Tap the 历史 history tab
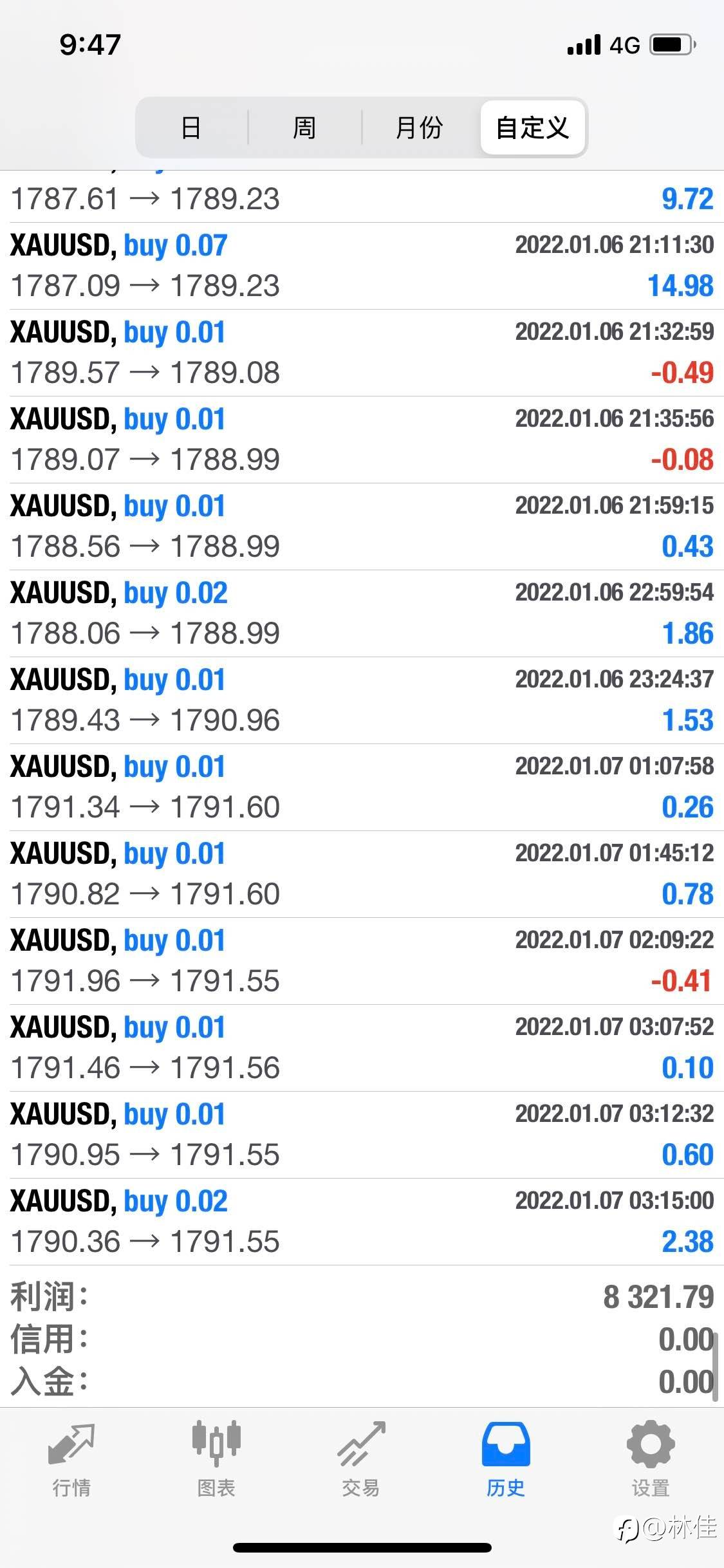The width and height of the screenshot is (724, 1568). click(x=506, y=1459)
